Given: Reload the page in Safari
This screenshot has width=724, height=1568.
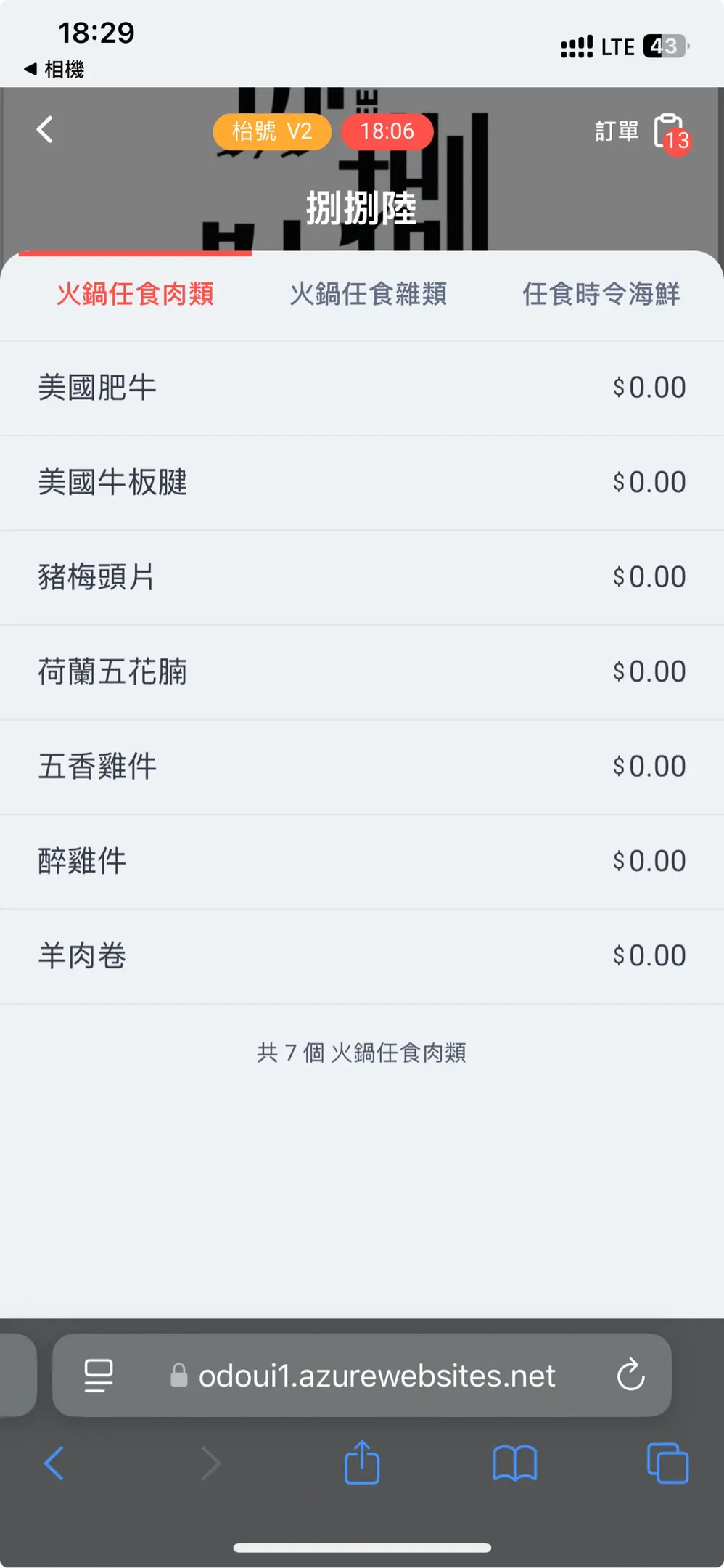Looking at the screenshot, I should point(630,1375).
